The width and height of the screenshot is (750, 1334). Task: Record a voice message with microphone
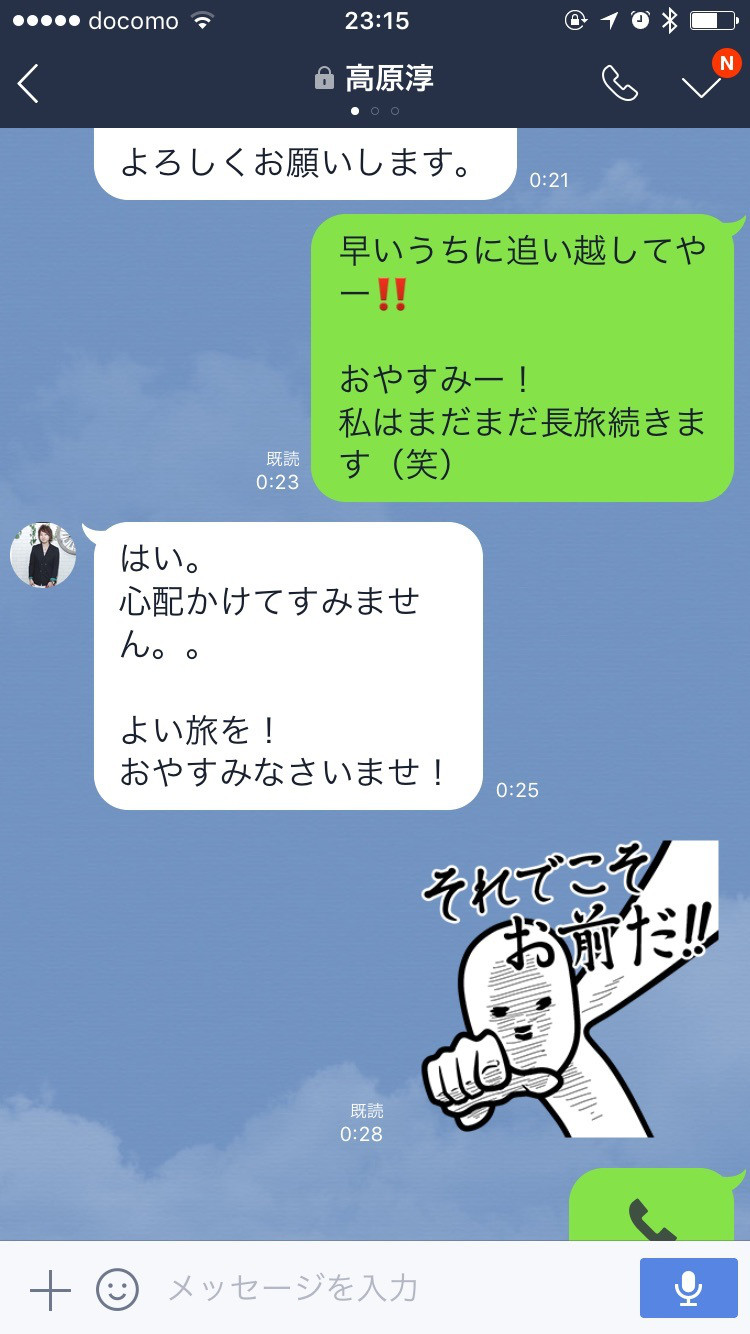688,1289
